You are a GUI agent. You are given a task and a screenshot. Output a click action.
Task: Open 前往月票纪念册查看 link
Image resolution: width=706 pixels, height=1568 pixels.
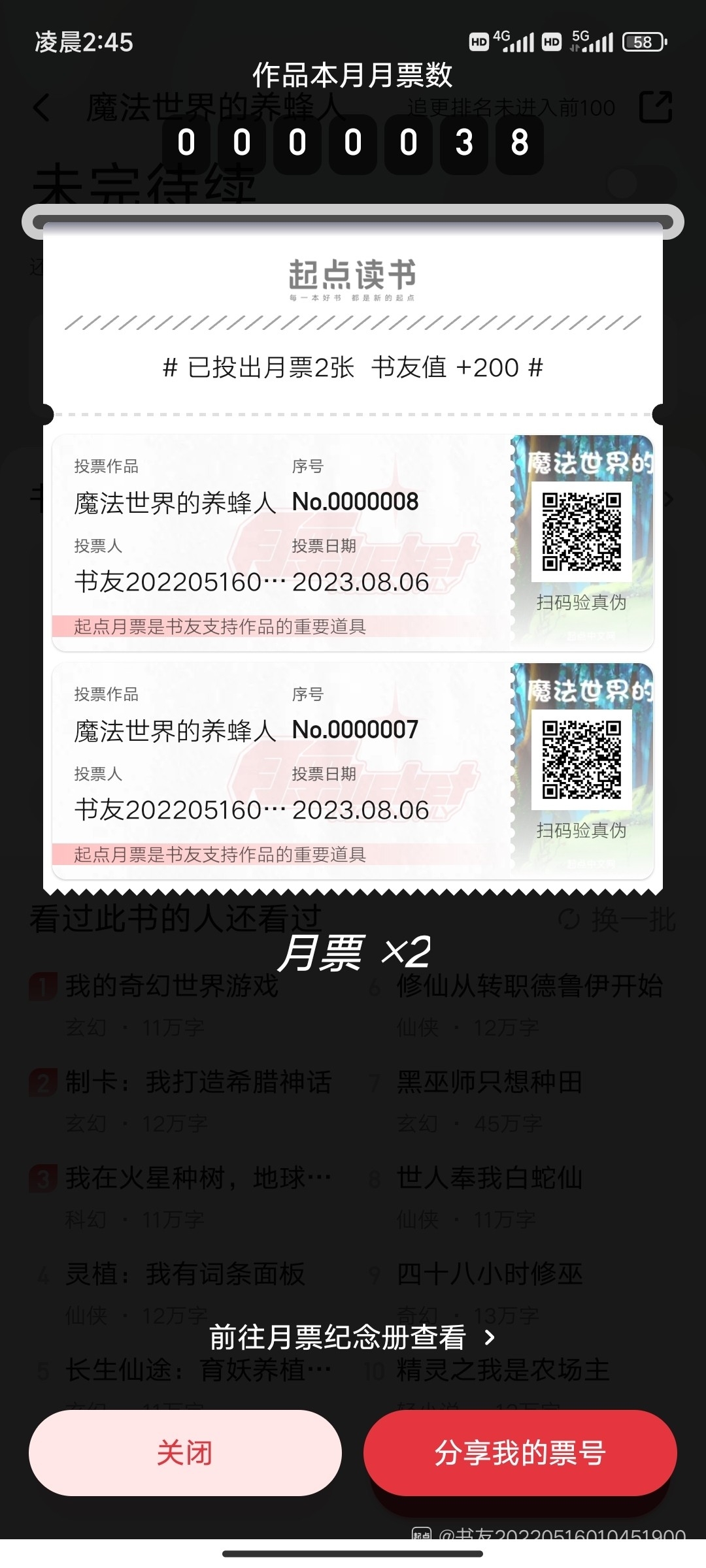coord(352,1337)
